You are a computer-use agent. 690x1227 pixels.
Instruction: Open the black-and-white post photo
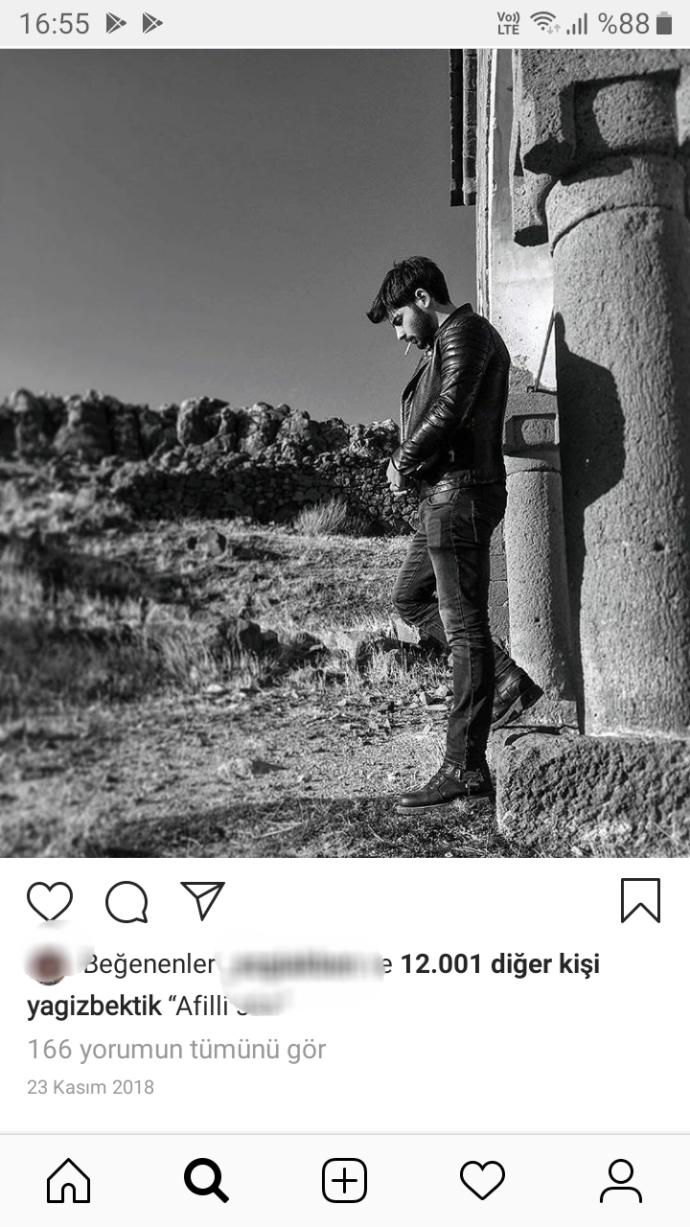pos(345,453)
